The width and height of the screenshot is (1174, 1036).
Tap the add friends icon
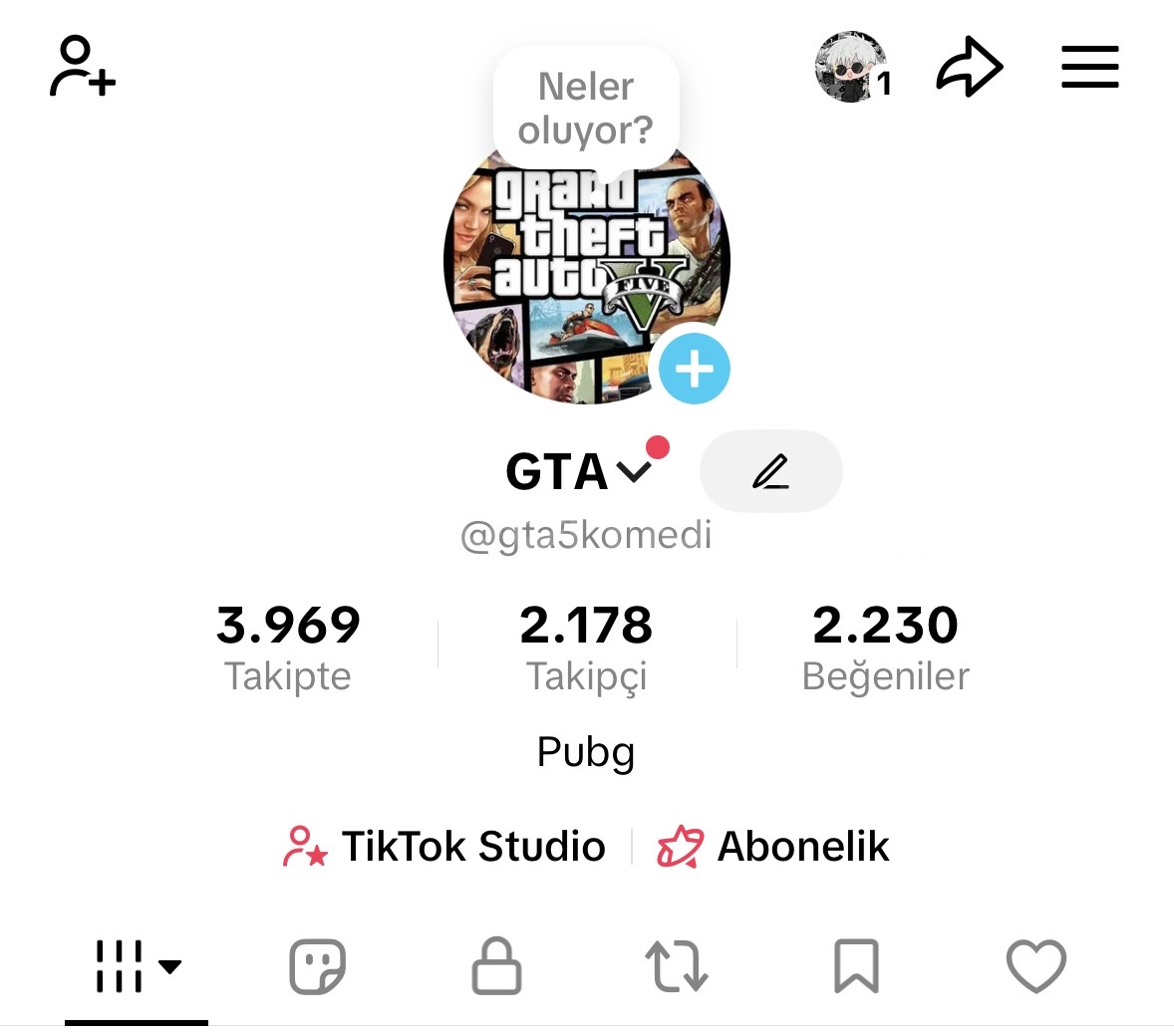pyautogui.click(x=82, y=67)
